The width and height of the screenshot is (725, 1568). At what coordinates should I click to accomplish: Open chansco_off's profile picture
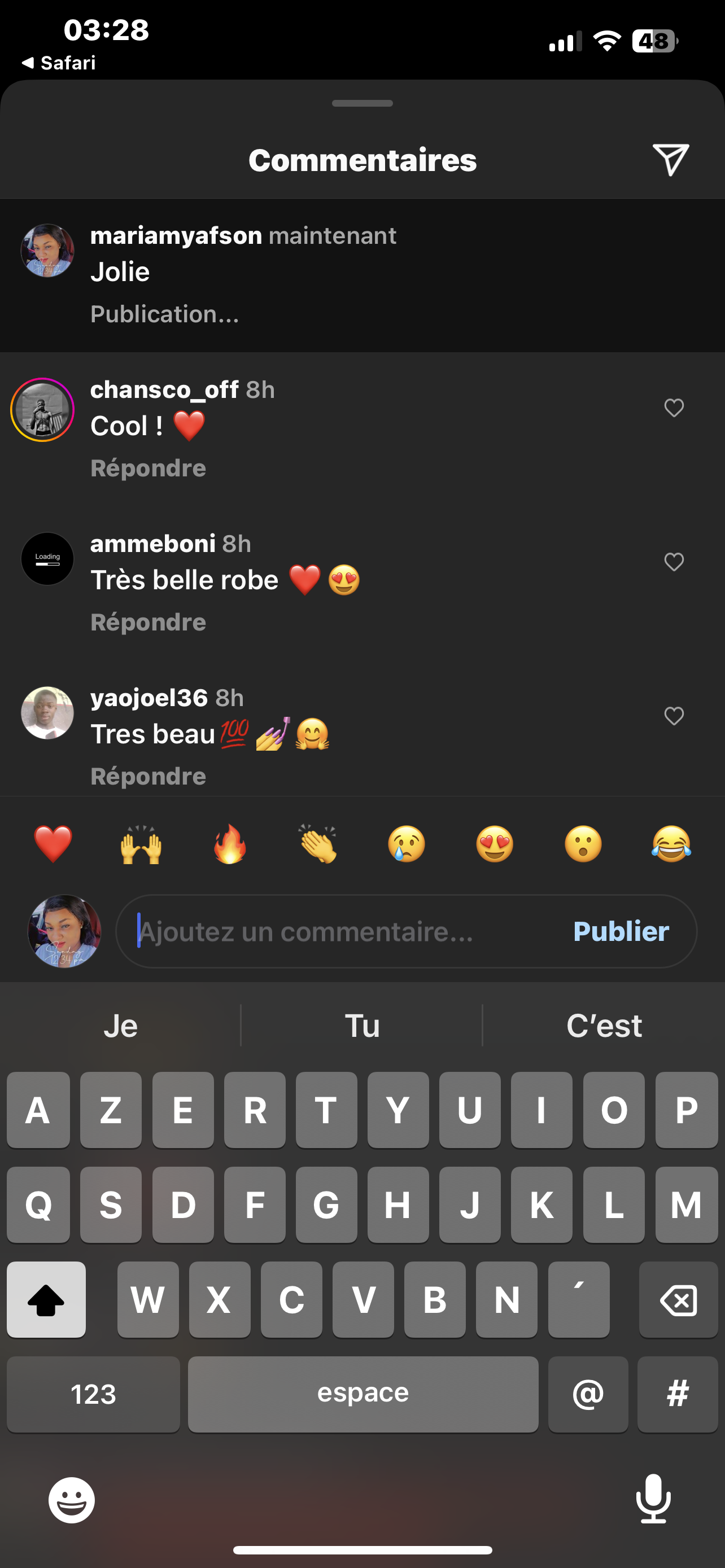42,410
